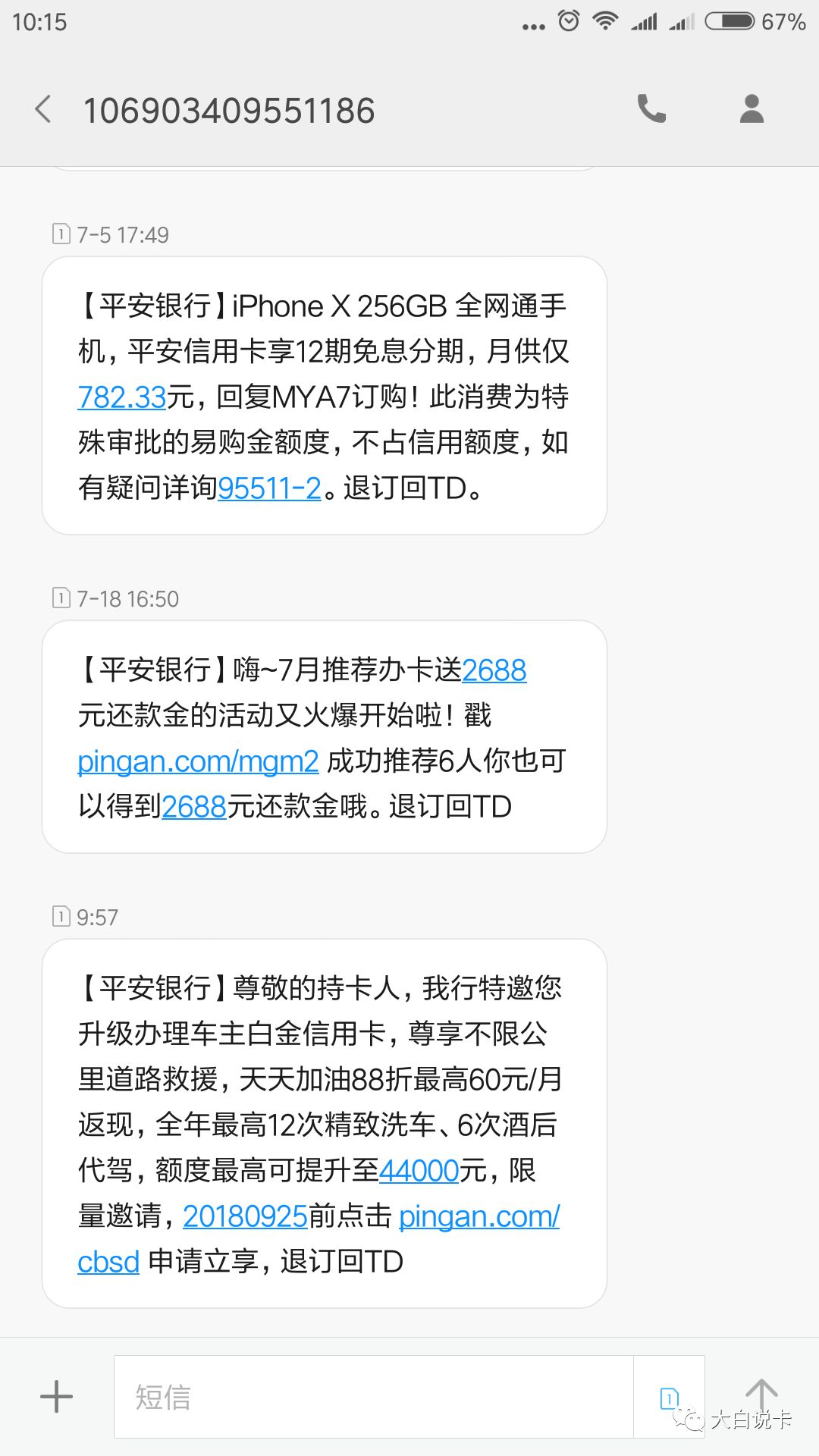
Task: Open the pingan.com/mgm2 link
Action: [x=198, y=761]
